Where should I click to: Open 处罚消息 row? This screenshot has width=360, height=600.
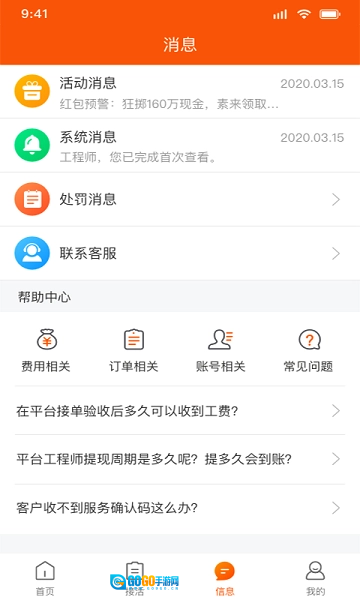pyautogui.click(x=180, y=199)
